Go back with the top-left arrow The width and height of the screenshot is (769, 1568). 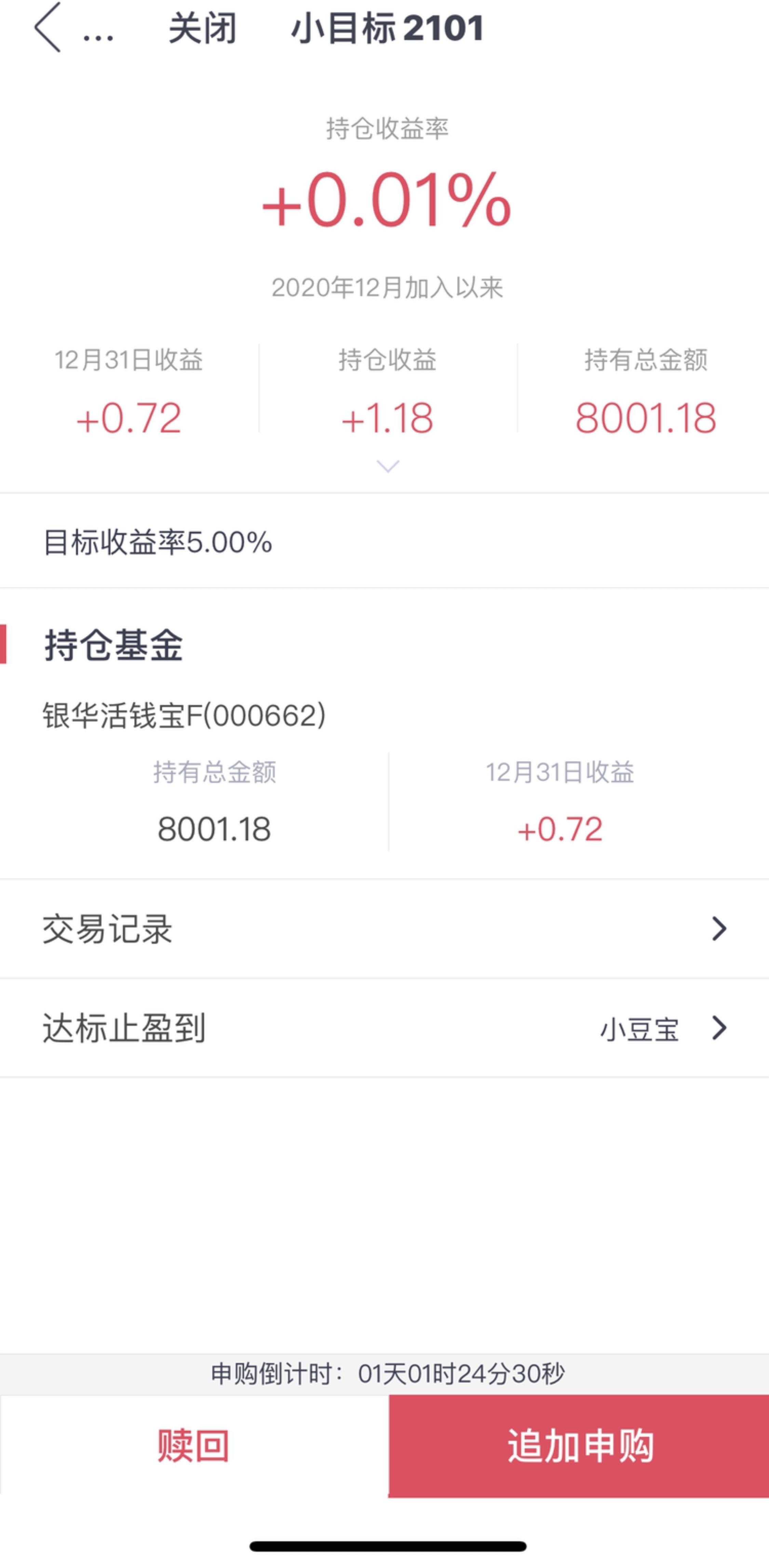coord(48,27)
